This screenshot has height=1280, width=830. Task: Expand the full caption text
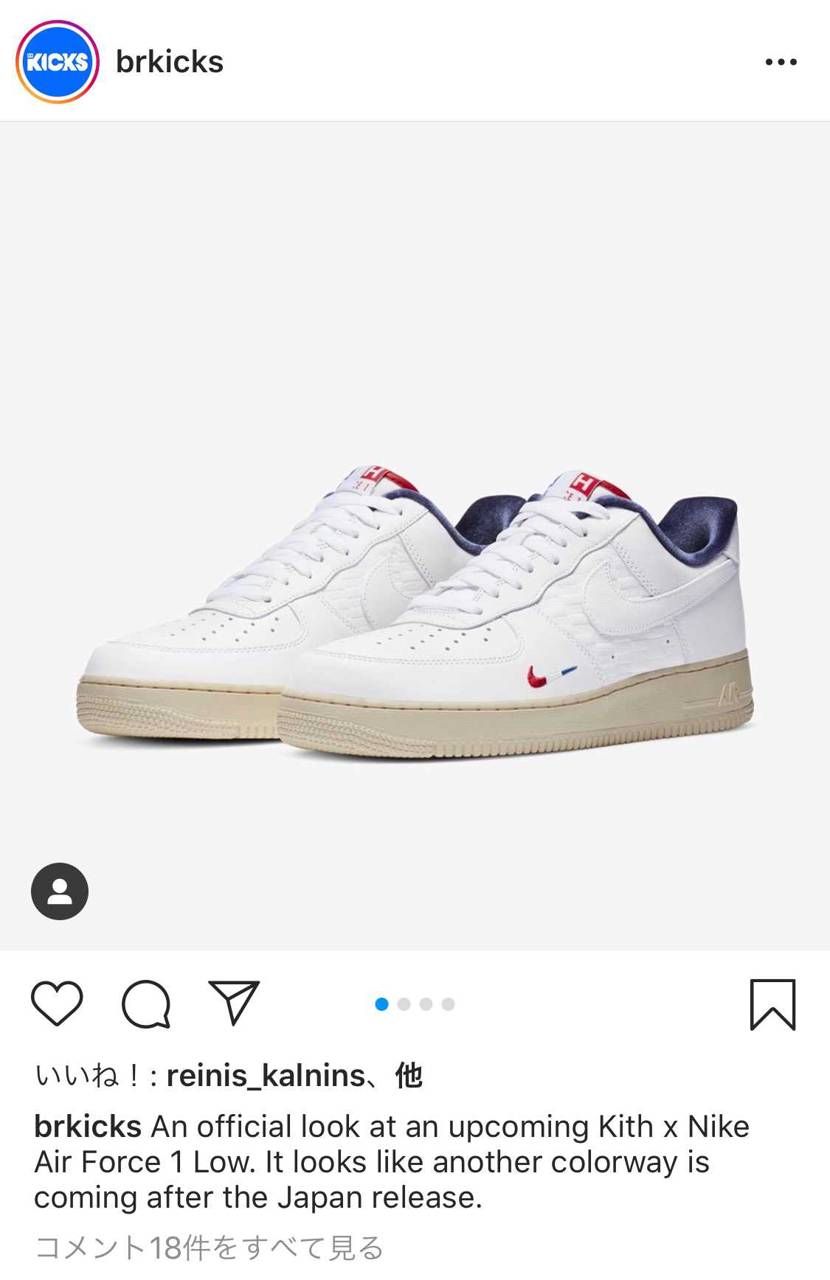point(400,1162)
